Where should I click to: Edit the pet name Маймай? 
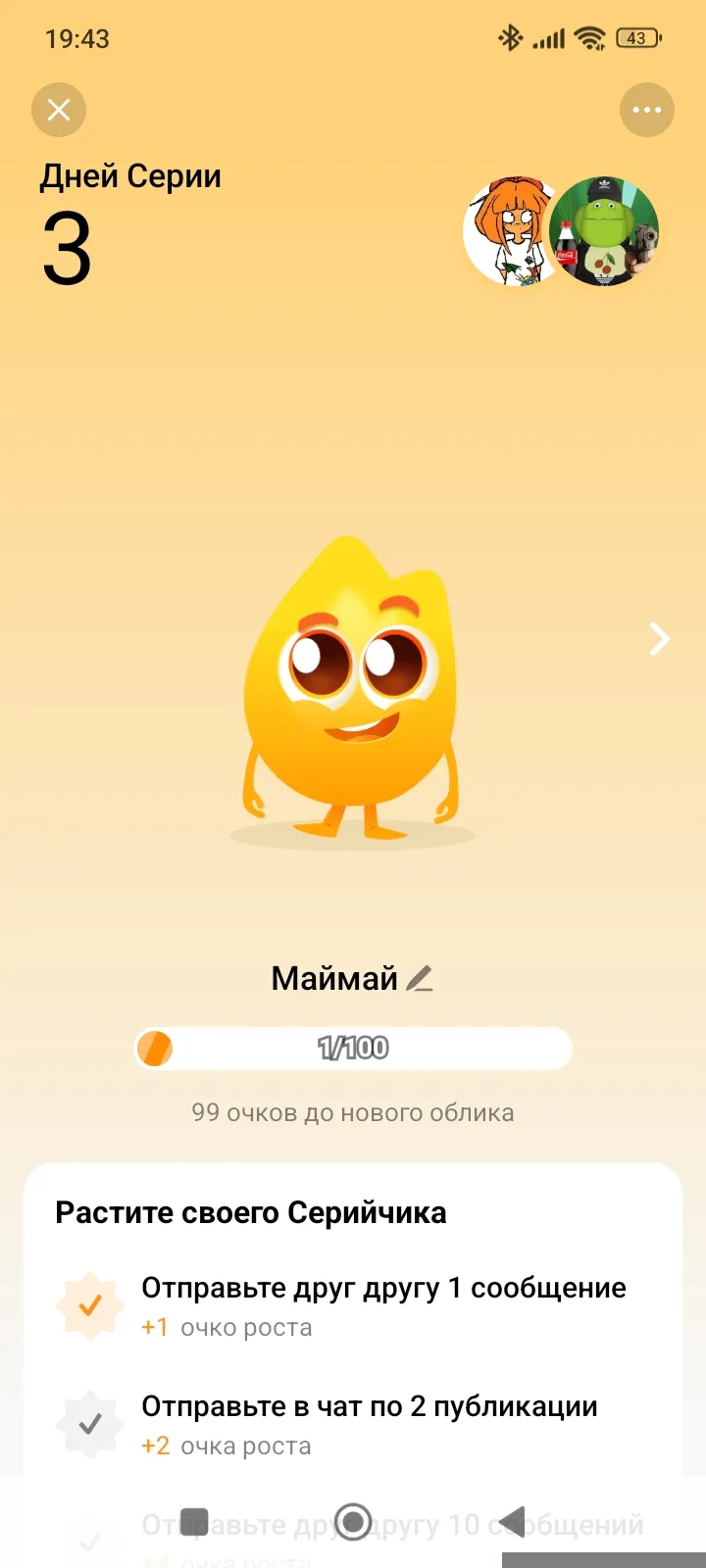point(420,978)
